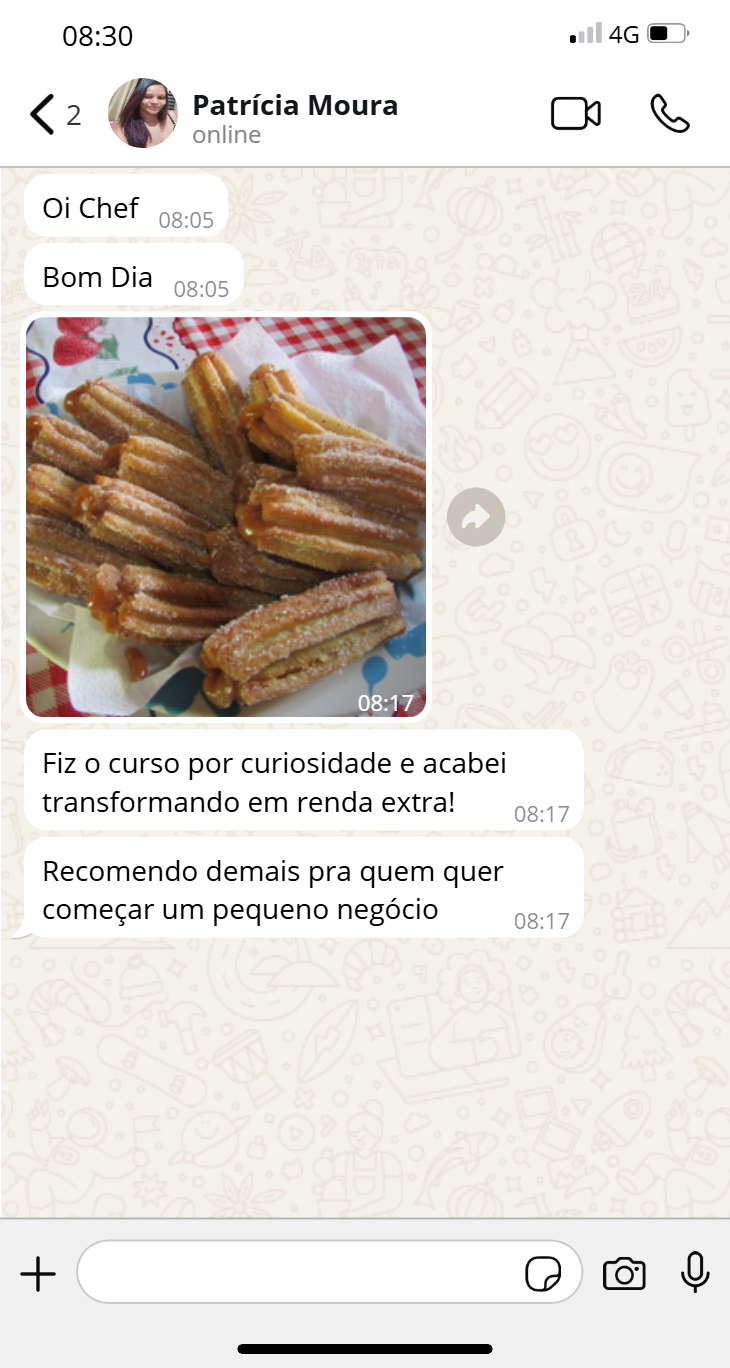
Task: Go back to the chat list
Action: (42, 115)
